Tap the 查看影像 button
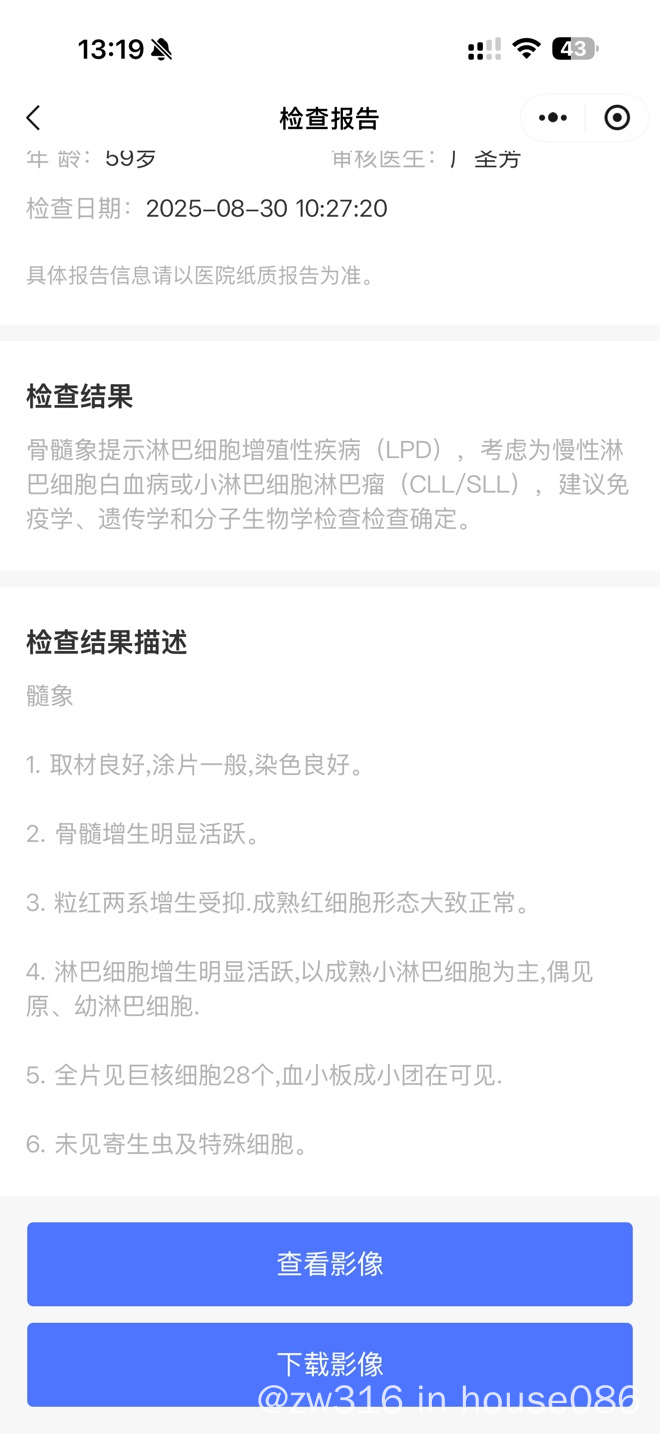 330,1264
